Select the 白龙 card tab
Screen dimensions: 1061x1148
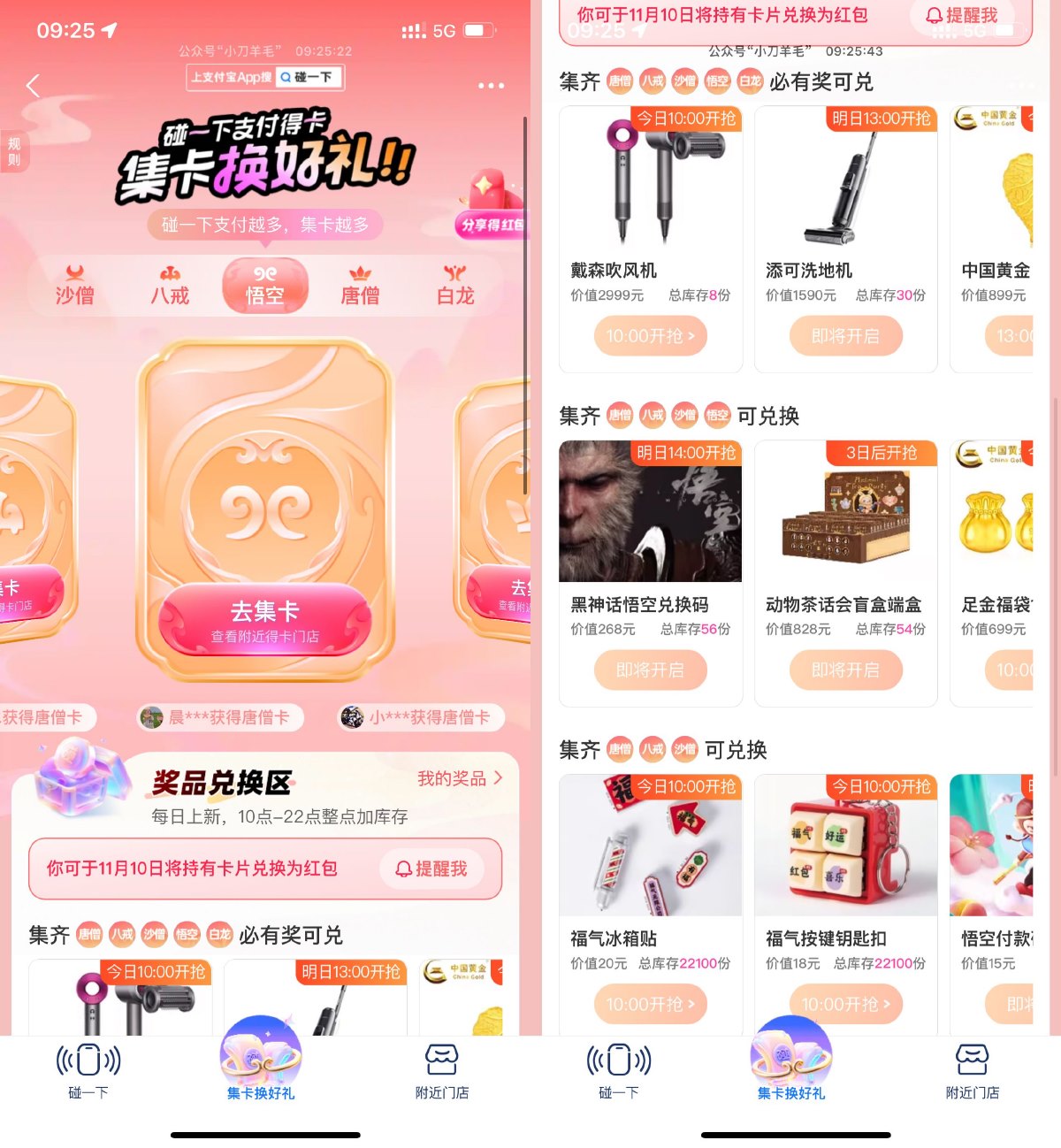(x=455, y=286)
